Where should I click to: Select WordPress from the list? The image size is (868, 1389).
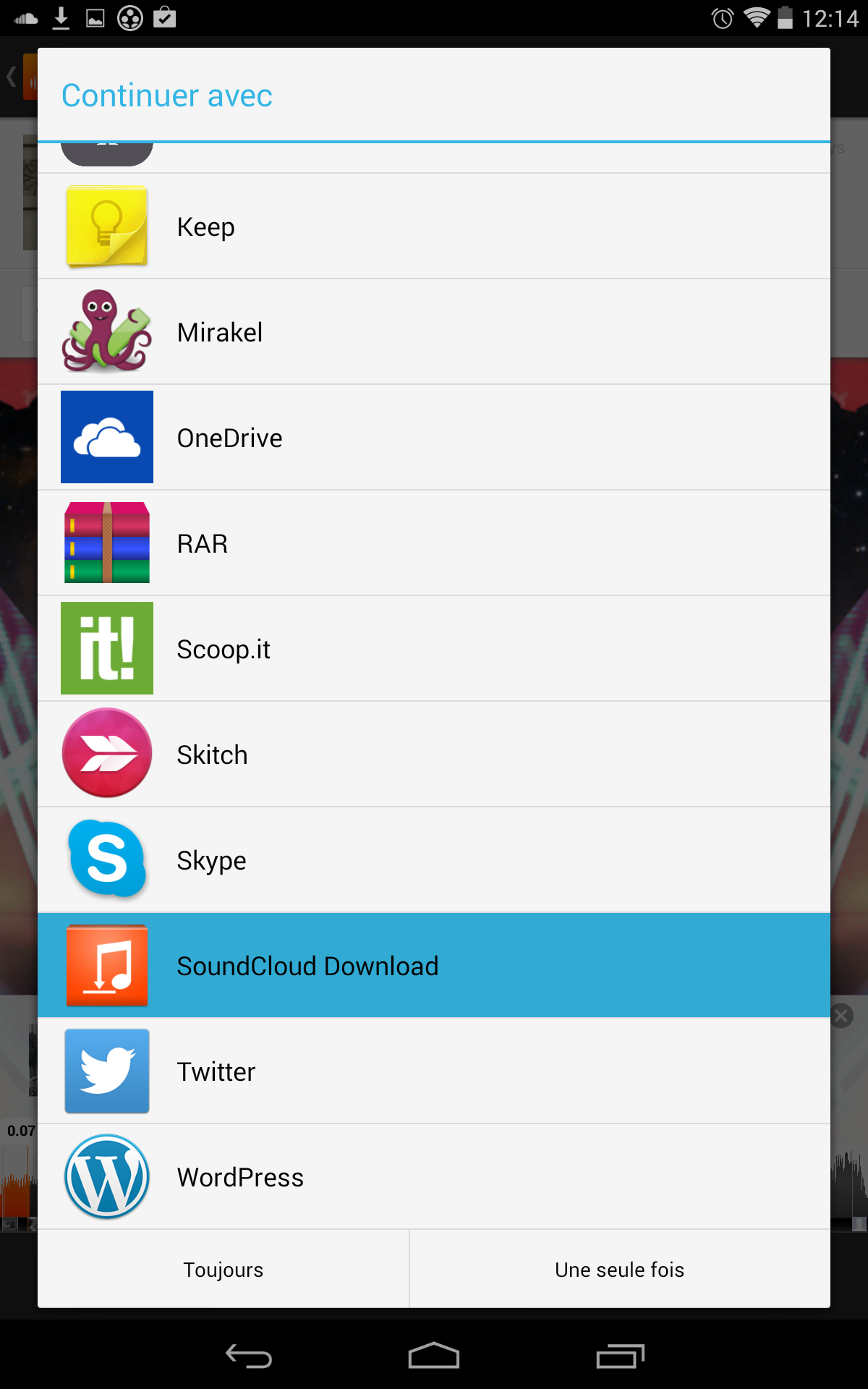[433, 1177]
